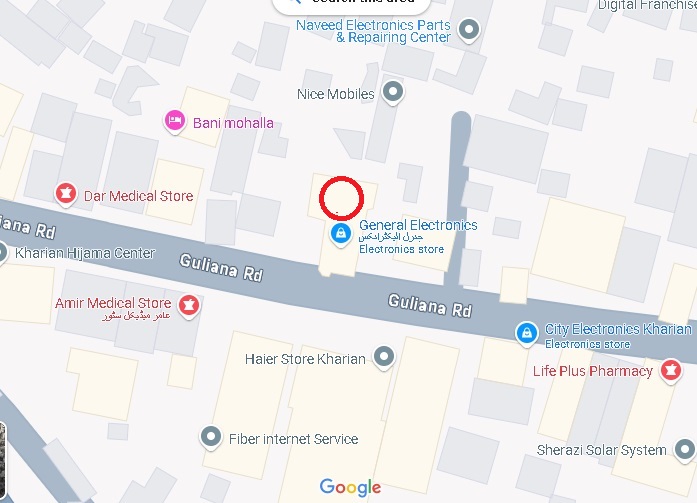
Task: Open Amir Medical Store place pin
Action: click(x=188, y=303)
